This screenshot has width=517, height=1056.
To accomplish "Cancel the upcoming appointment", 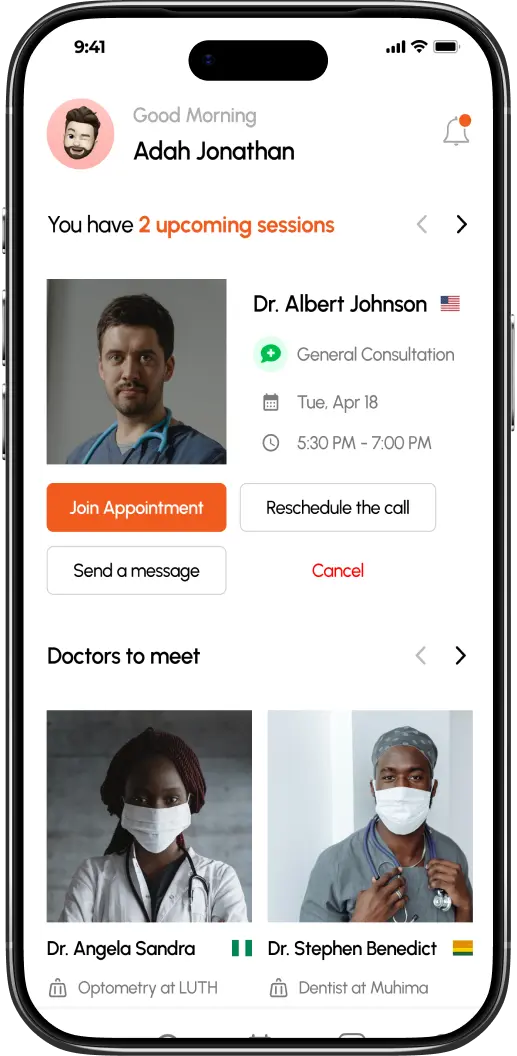I will (338, 570).
